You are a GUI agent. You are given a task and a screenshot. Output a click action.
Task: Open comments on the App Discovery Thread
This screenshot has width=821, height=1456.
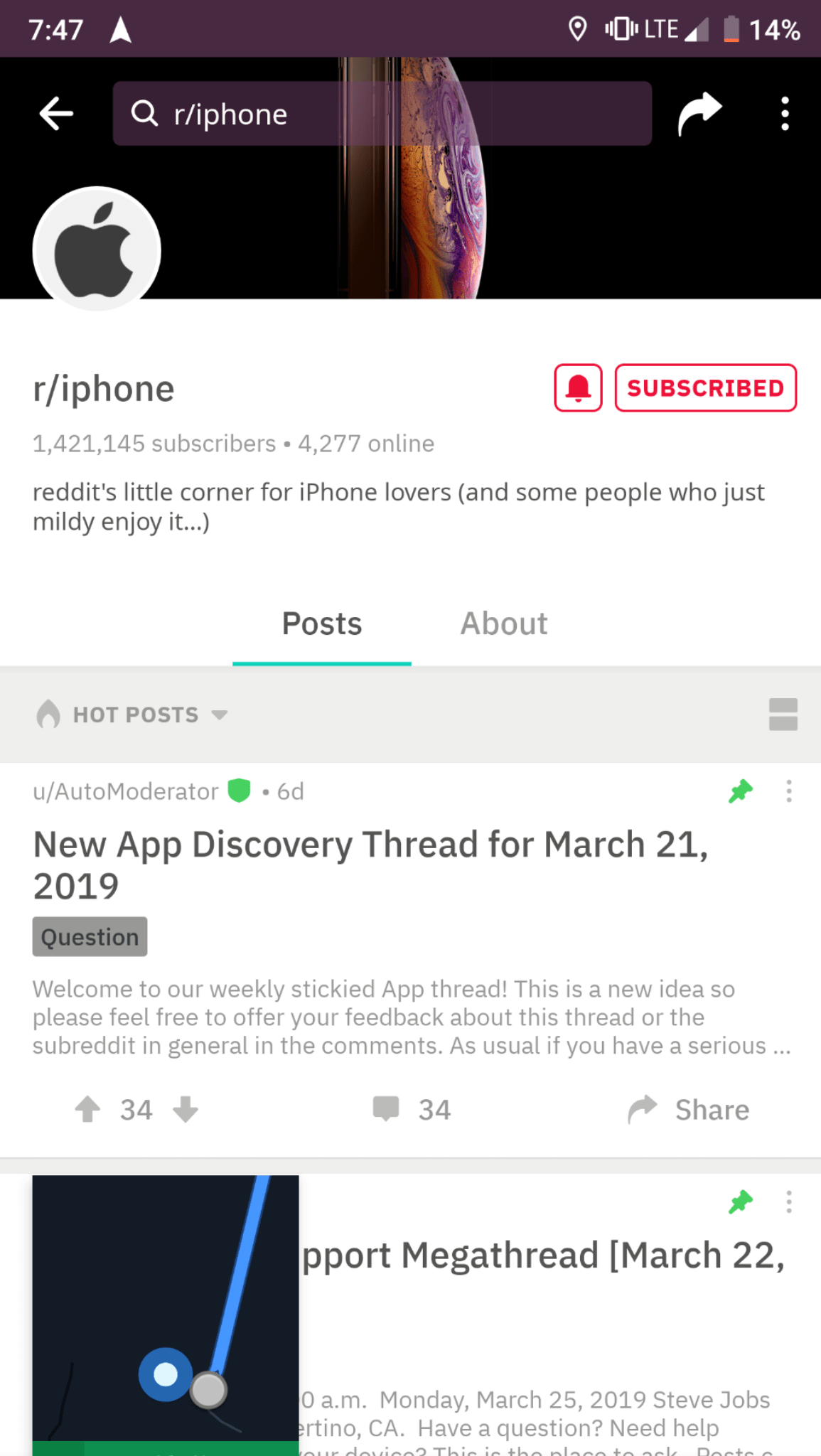click(412, 1109)
